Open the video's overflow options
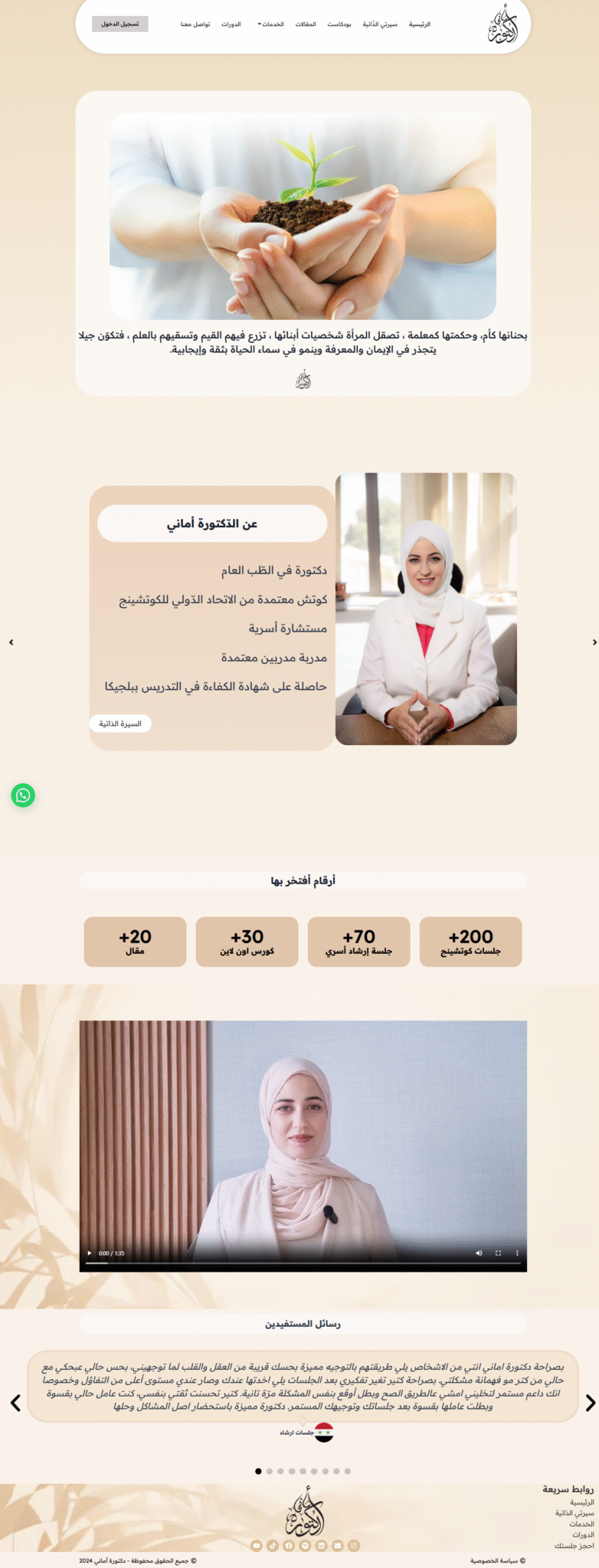The height and width of the screenshot is (1568, 599). click(x=517, y=1253)
